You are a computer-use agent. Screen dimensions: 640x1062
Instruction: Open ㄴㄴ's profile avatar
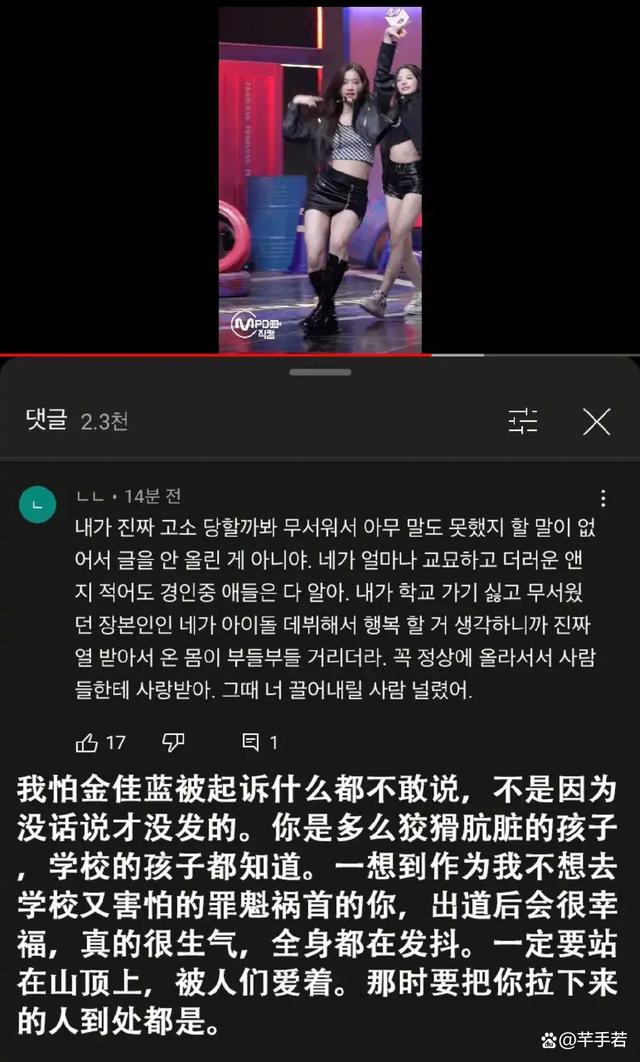37,505
